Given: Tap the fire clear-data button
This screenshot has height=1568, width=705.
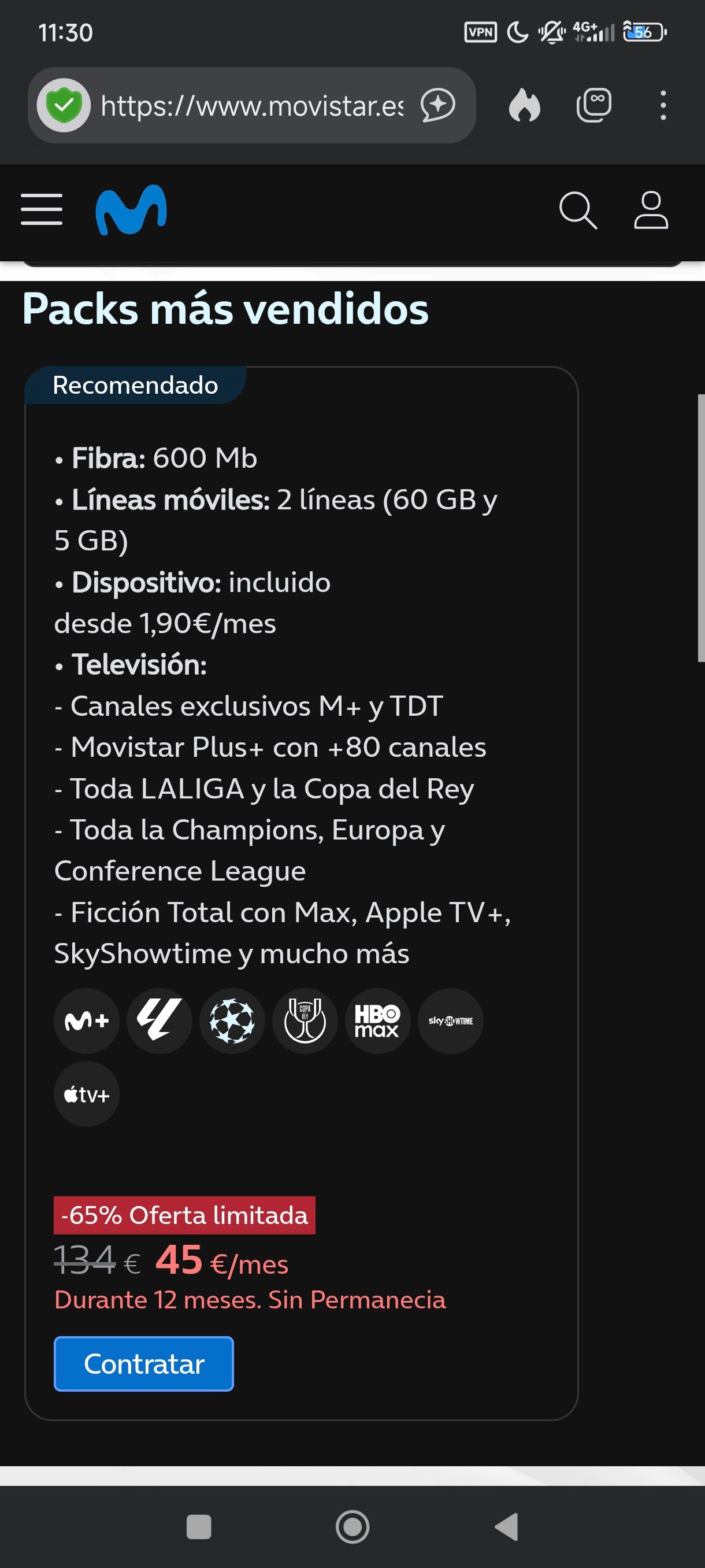Looking at the screenshot, I should [x=524, y=105].
